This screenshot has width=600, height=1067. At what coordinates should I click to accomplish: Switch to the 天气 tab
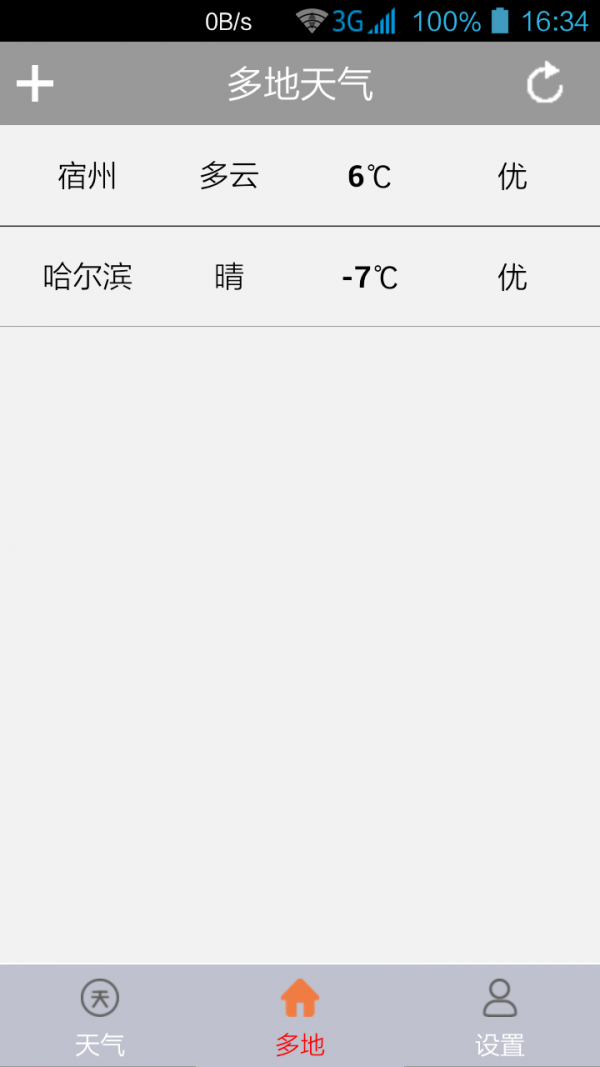coord(100,1016)
